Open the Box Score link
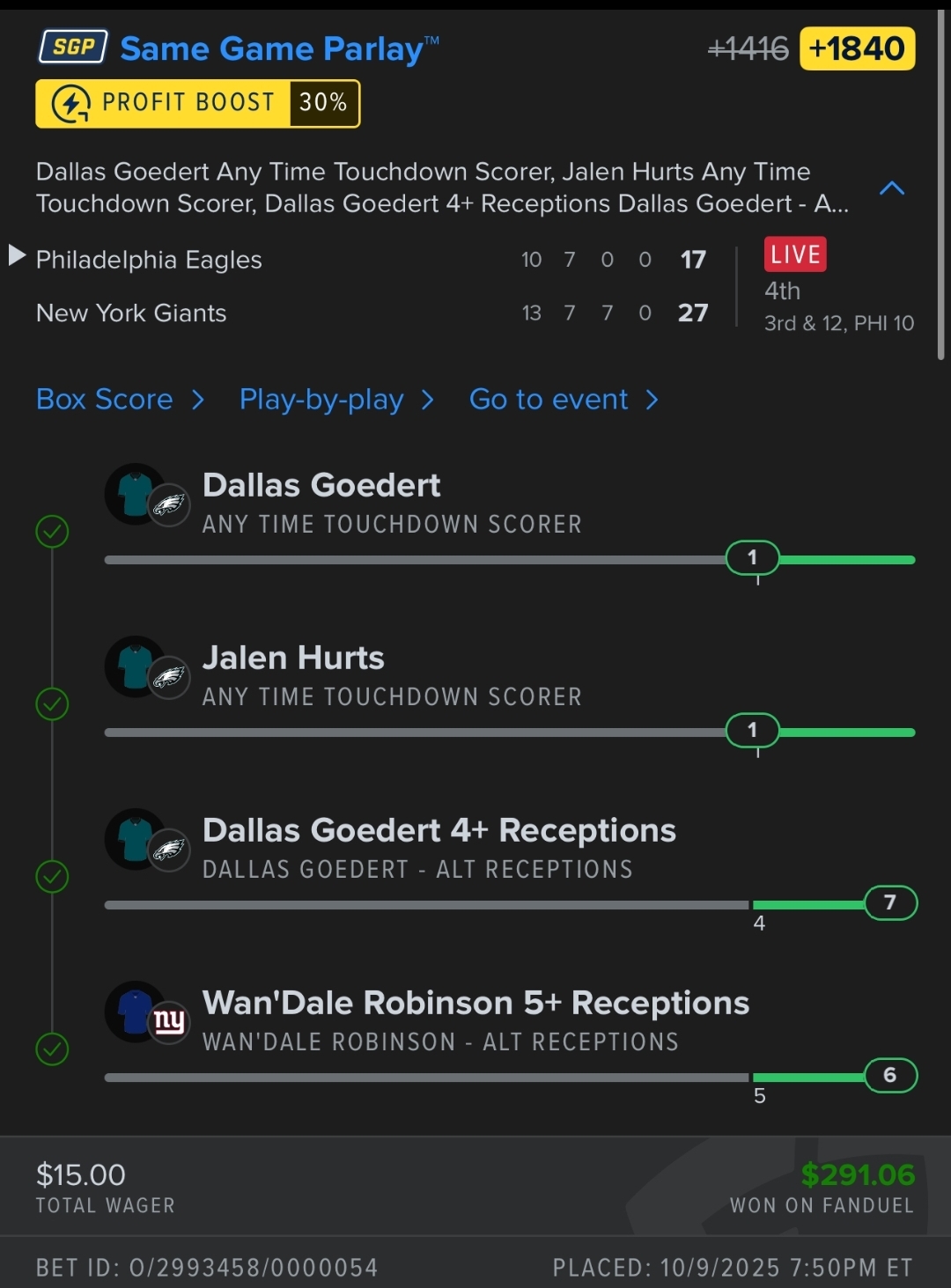 click(119, 400)
